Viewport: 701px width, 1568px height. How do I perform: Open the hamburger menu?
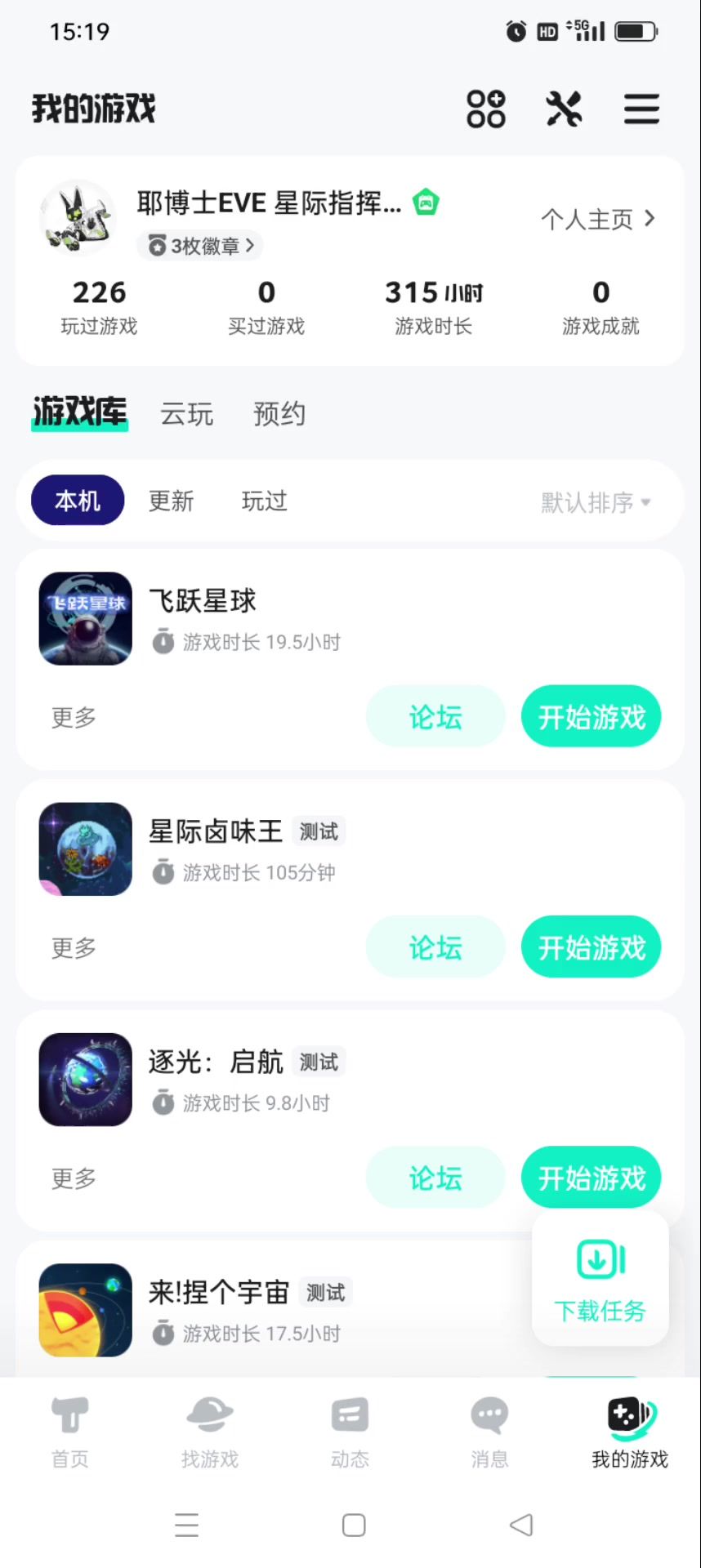(641, 109)
